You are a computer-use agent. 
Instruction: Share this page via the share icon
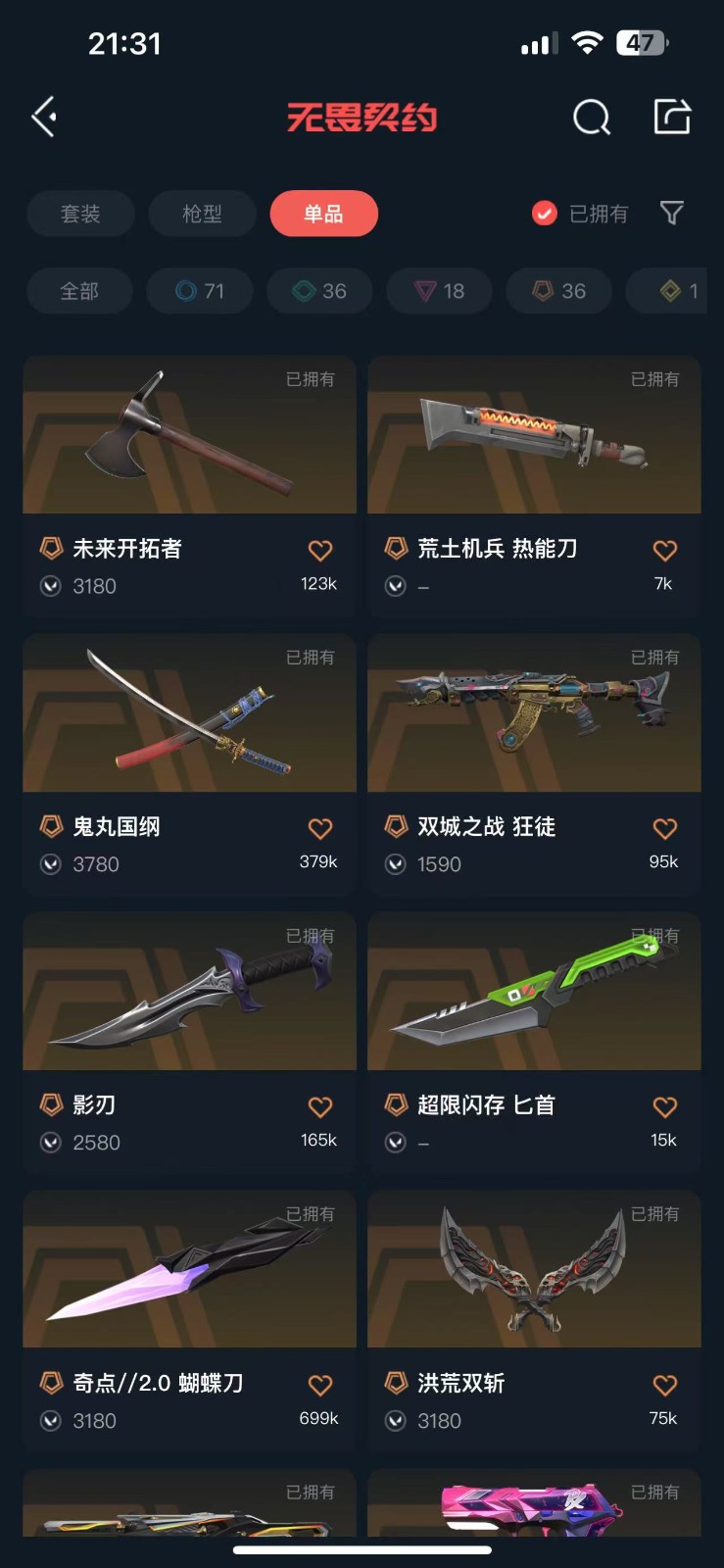(x=672, y=117)
